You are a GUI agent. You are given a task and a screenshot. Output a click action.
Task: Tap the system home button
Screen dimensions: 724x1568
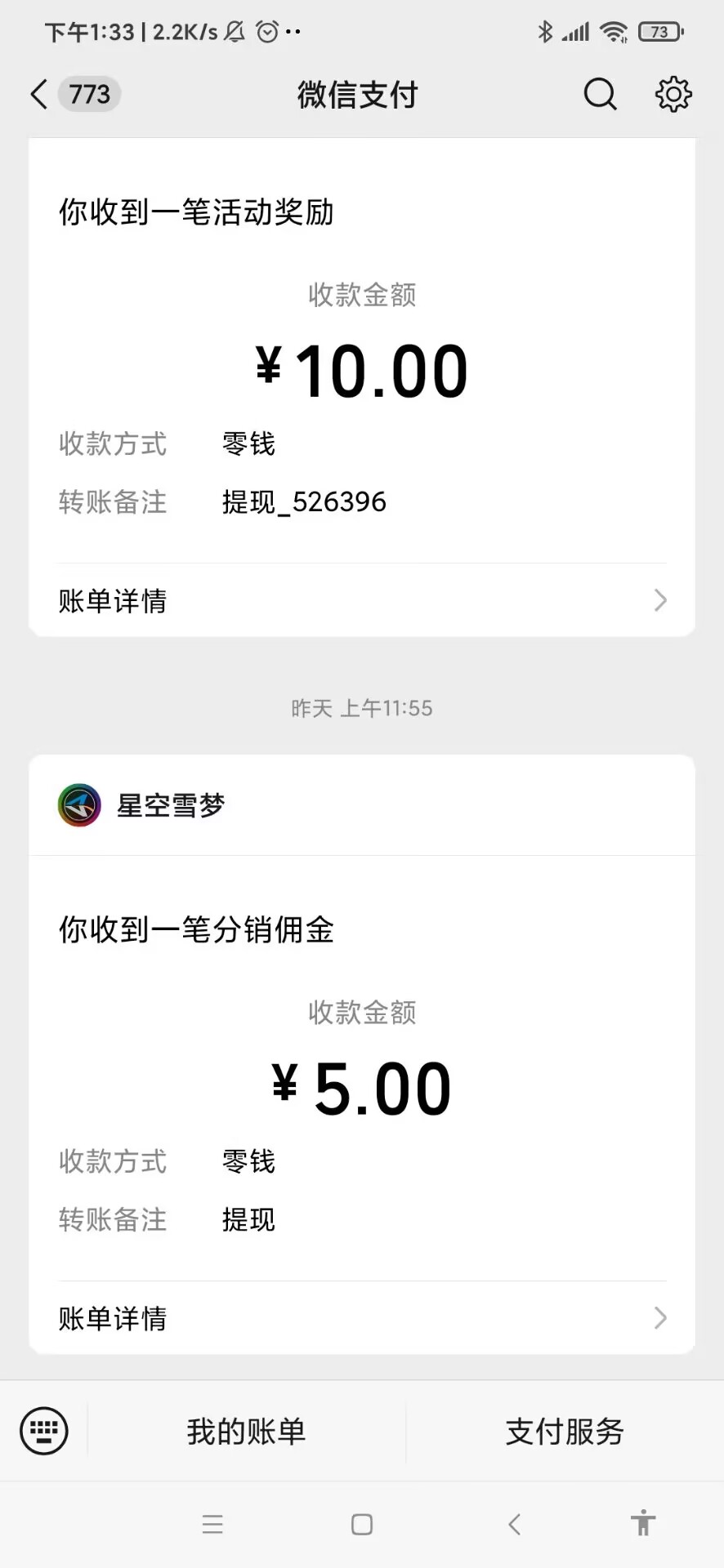tap(362, 1524)
